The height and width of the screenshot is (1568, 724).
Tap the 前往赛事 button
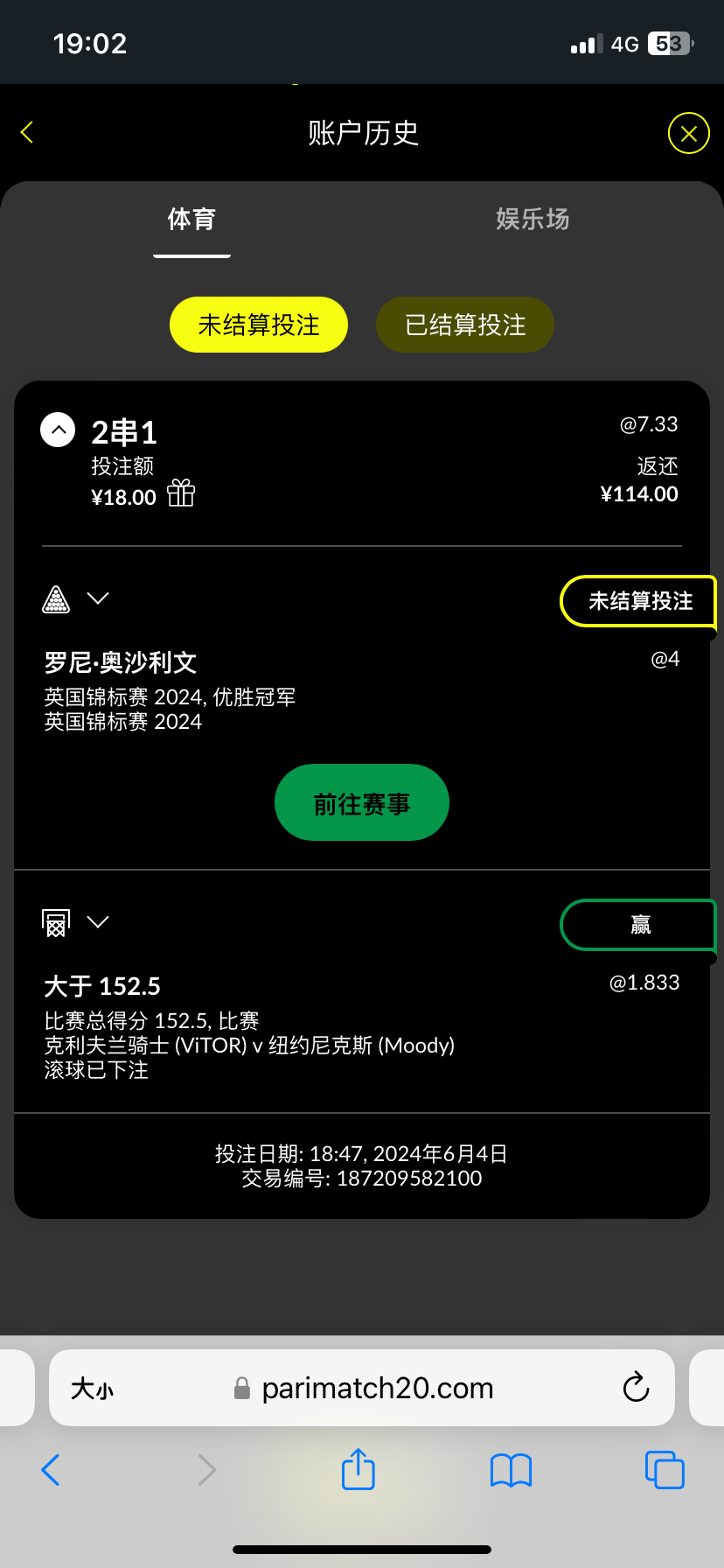click(362, 802)
